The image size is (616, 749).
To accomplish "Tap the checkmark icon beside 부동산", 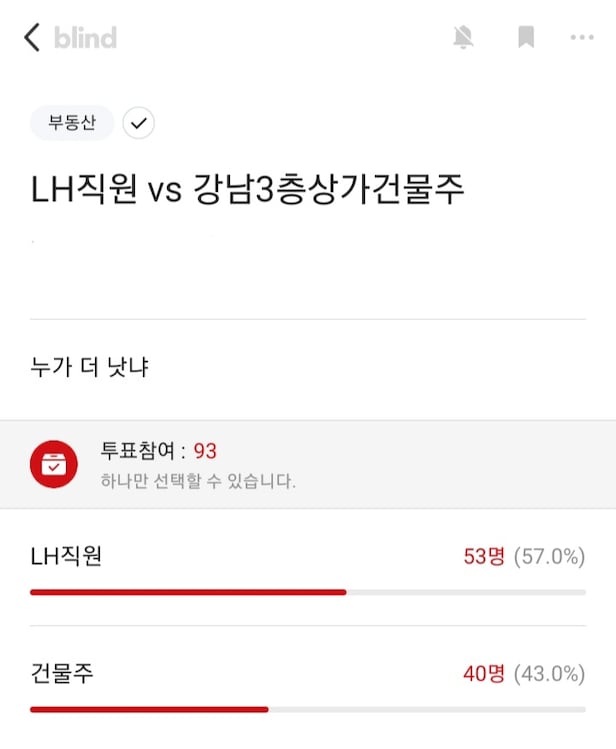I will tap(139, 123).
